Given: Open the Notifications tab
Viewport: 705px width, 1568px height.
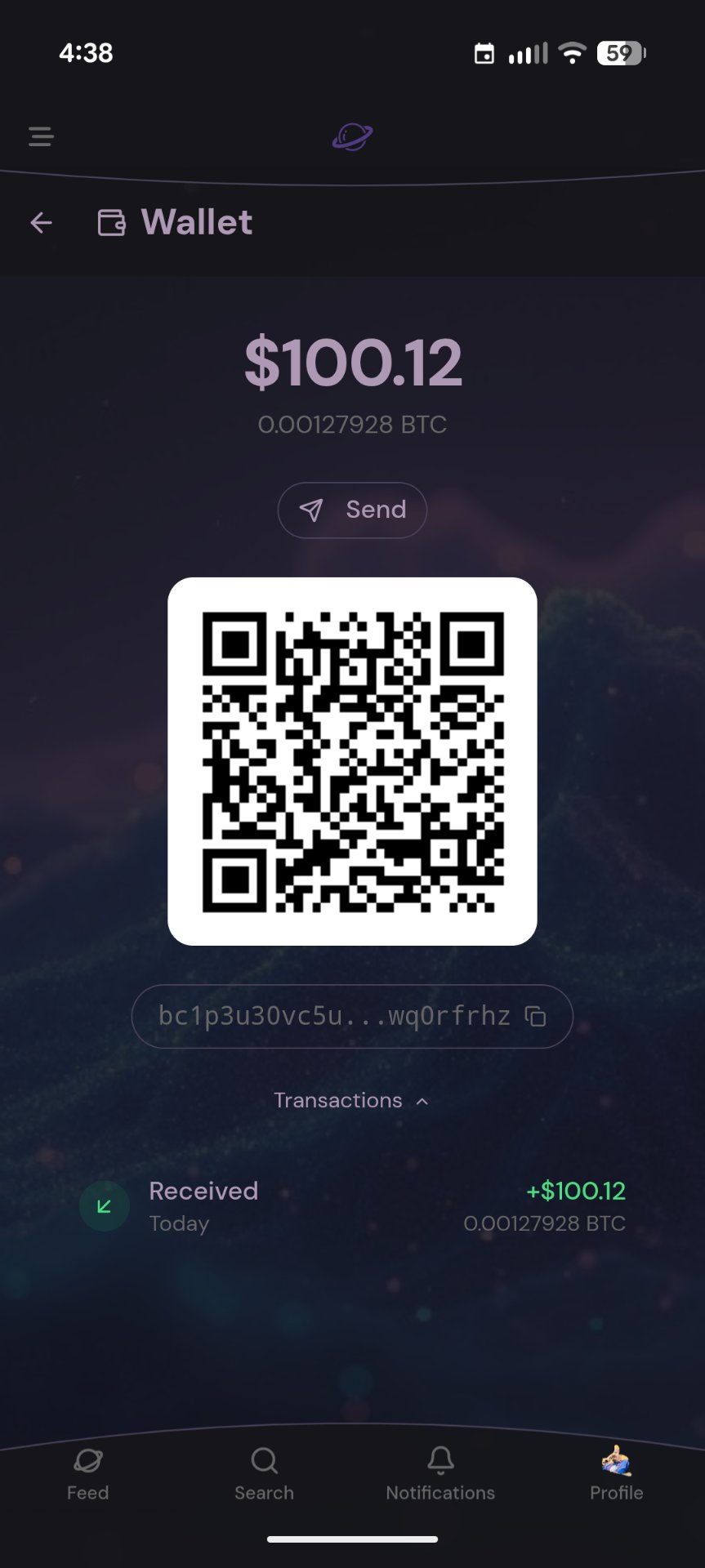Looking at the screenshot, I should pyautogui.click(x=440, y=1474).
